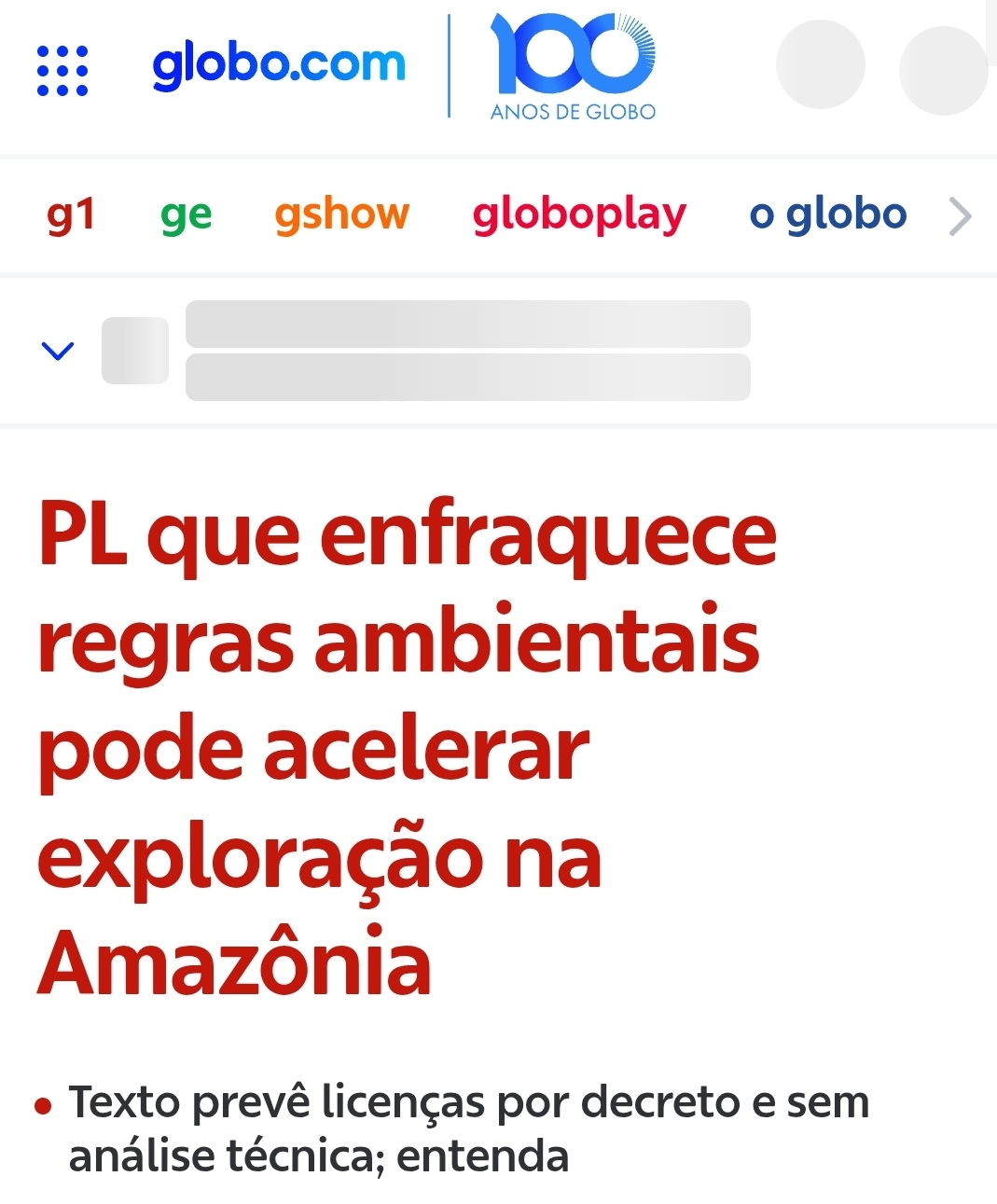Open the o globo section

tap(827, 215)
